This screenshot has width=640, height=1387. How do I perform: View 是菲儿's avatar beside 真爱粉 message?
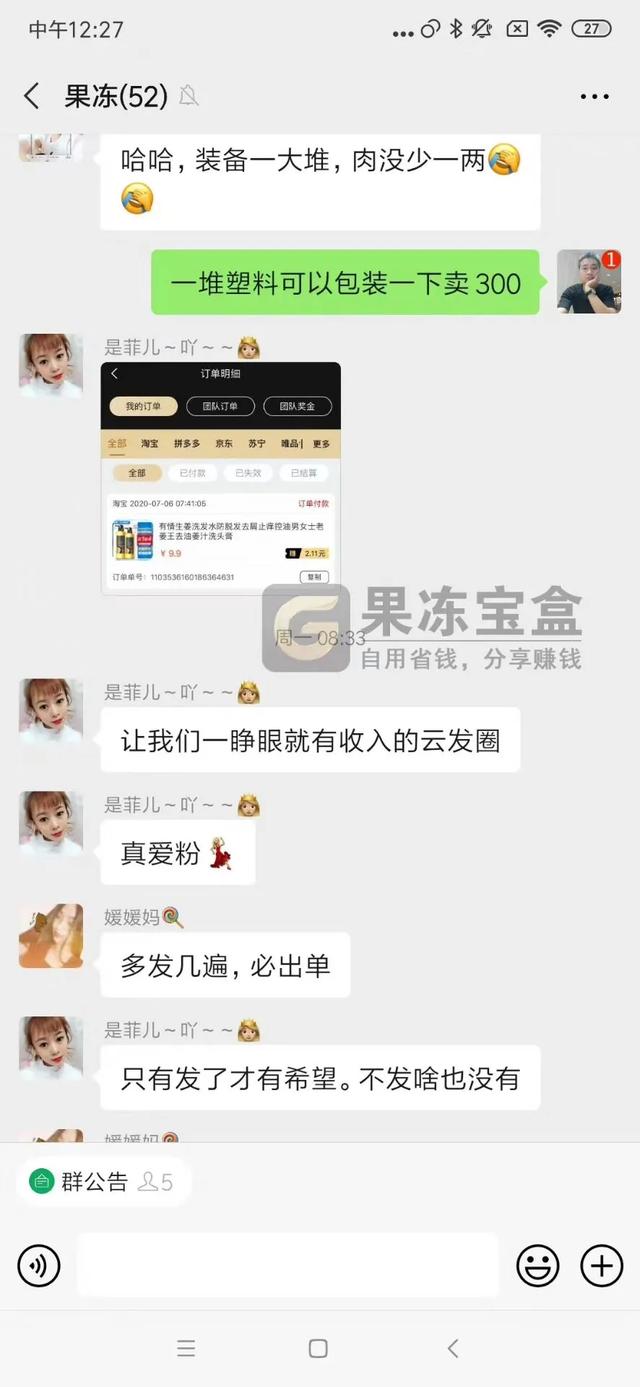click(51, 823)
